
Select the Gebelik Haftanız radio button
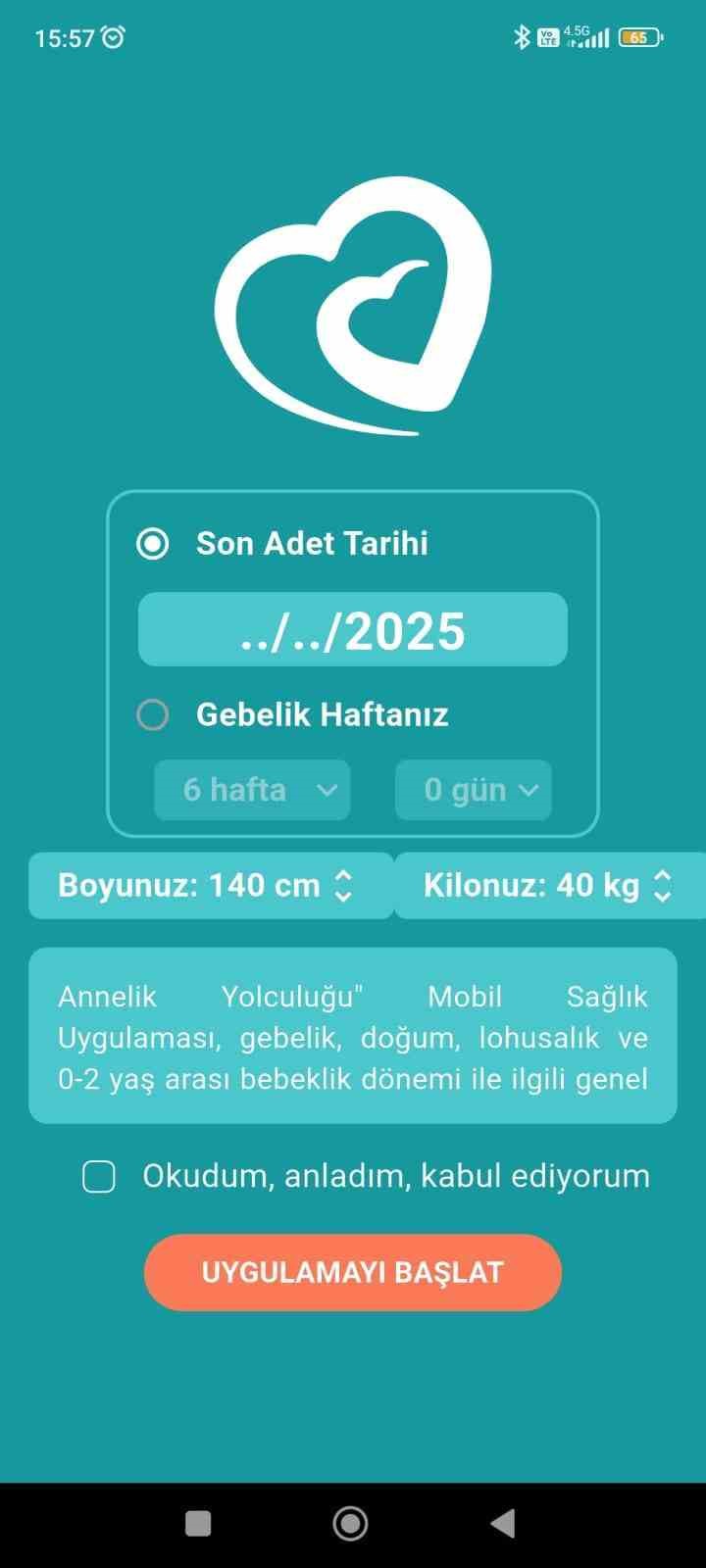(x=153, y=715)
